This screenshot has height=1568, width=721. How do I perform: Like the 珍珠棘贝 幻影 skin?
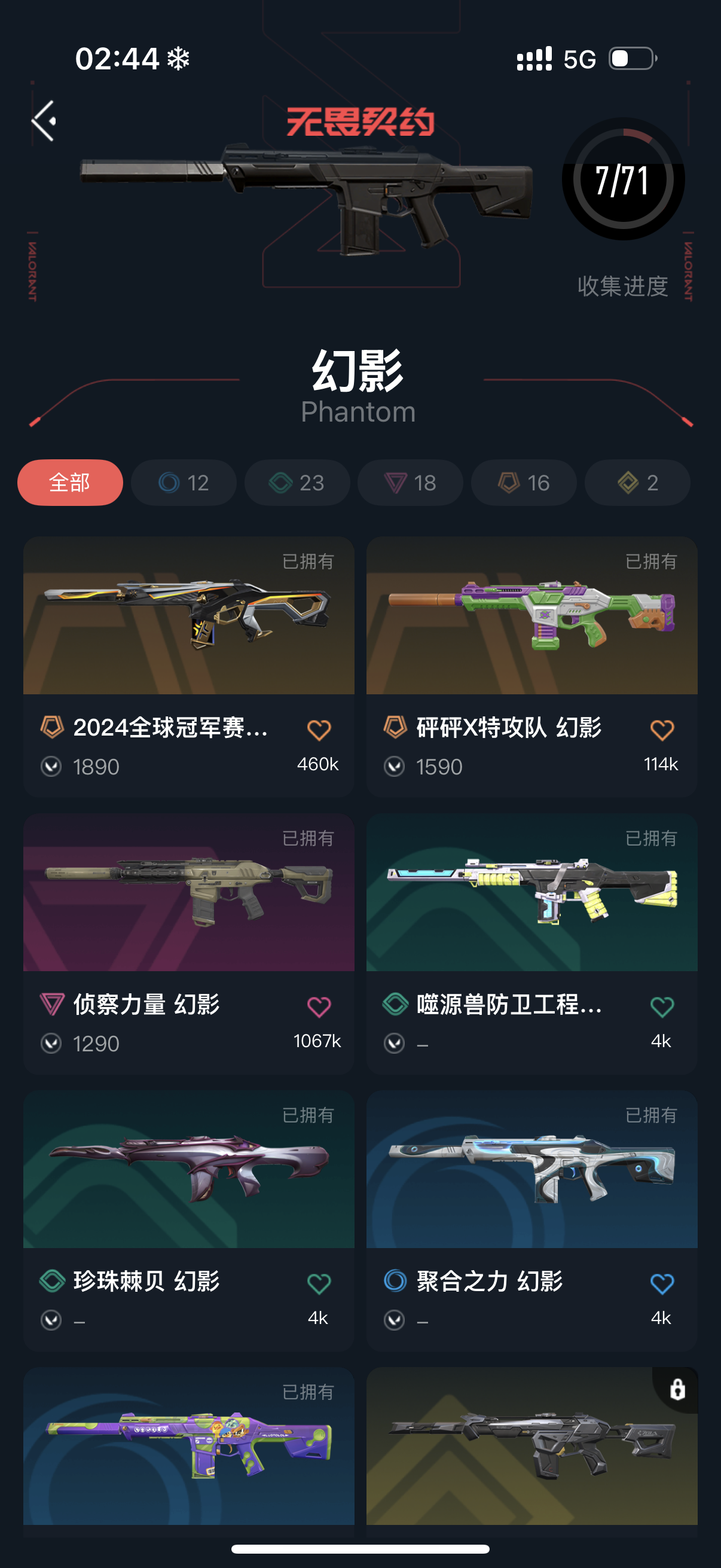click(319, 1284)
